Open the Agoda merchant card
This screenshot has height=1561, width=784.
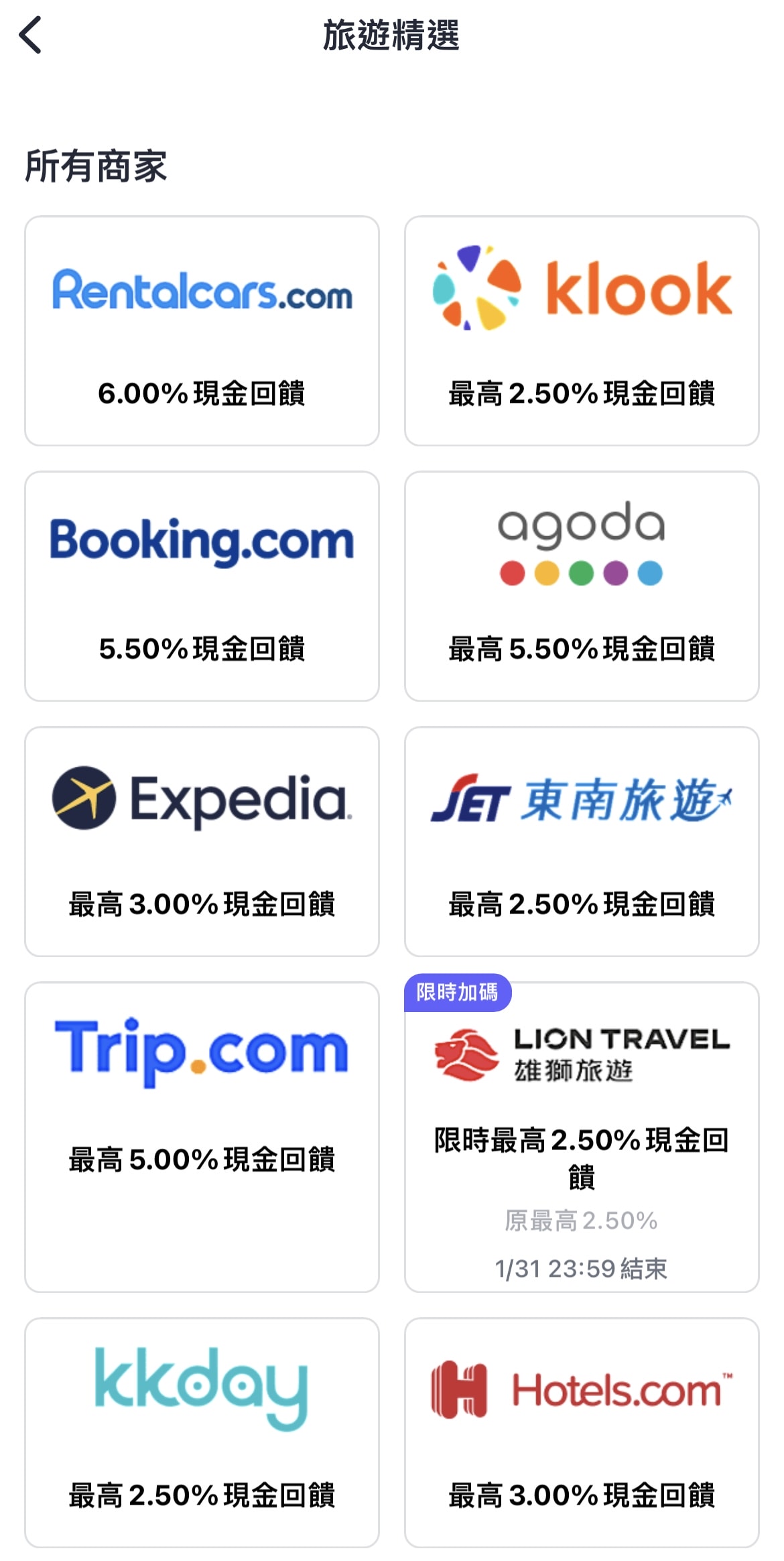[x=581, y=586]
